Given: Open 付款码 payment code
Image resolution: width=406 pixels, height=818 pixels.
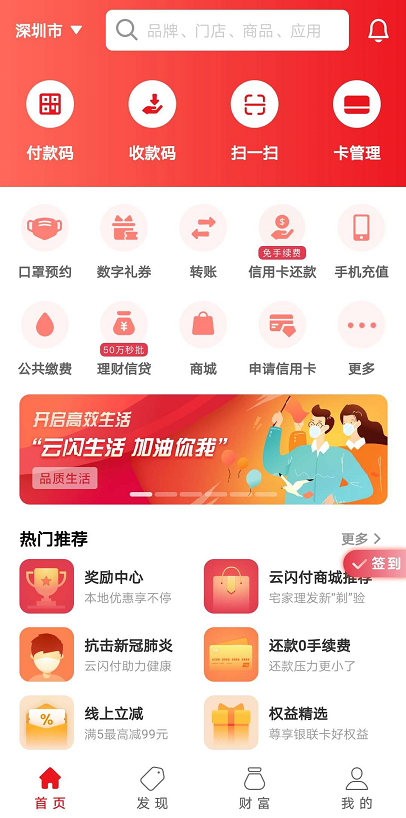Looking at the screenshot, I should pos(50,121).
